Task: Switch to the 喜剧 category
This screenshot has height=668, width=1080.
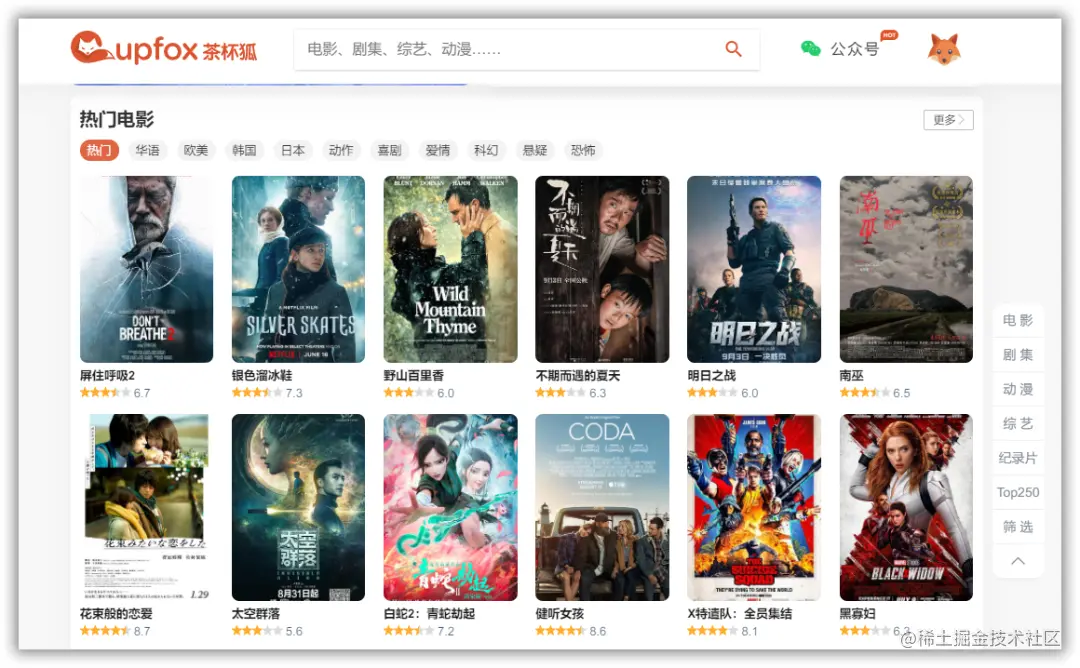Action: click(389, 150)
